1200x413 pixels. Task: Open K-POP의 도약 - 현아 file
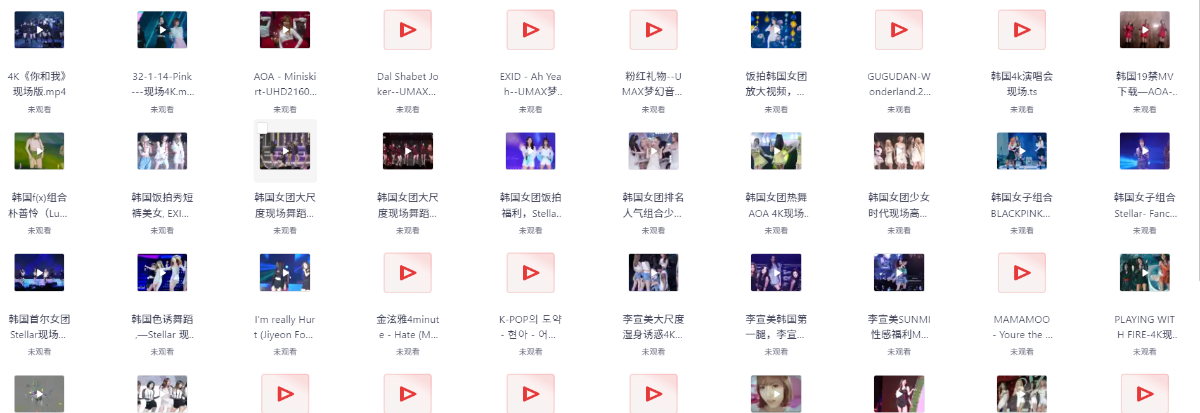click(530, 272)
